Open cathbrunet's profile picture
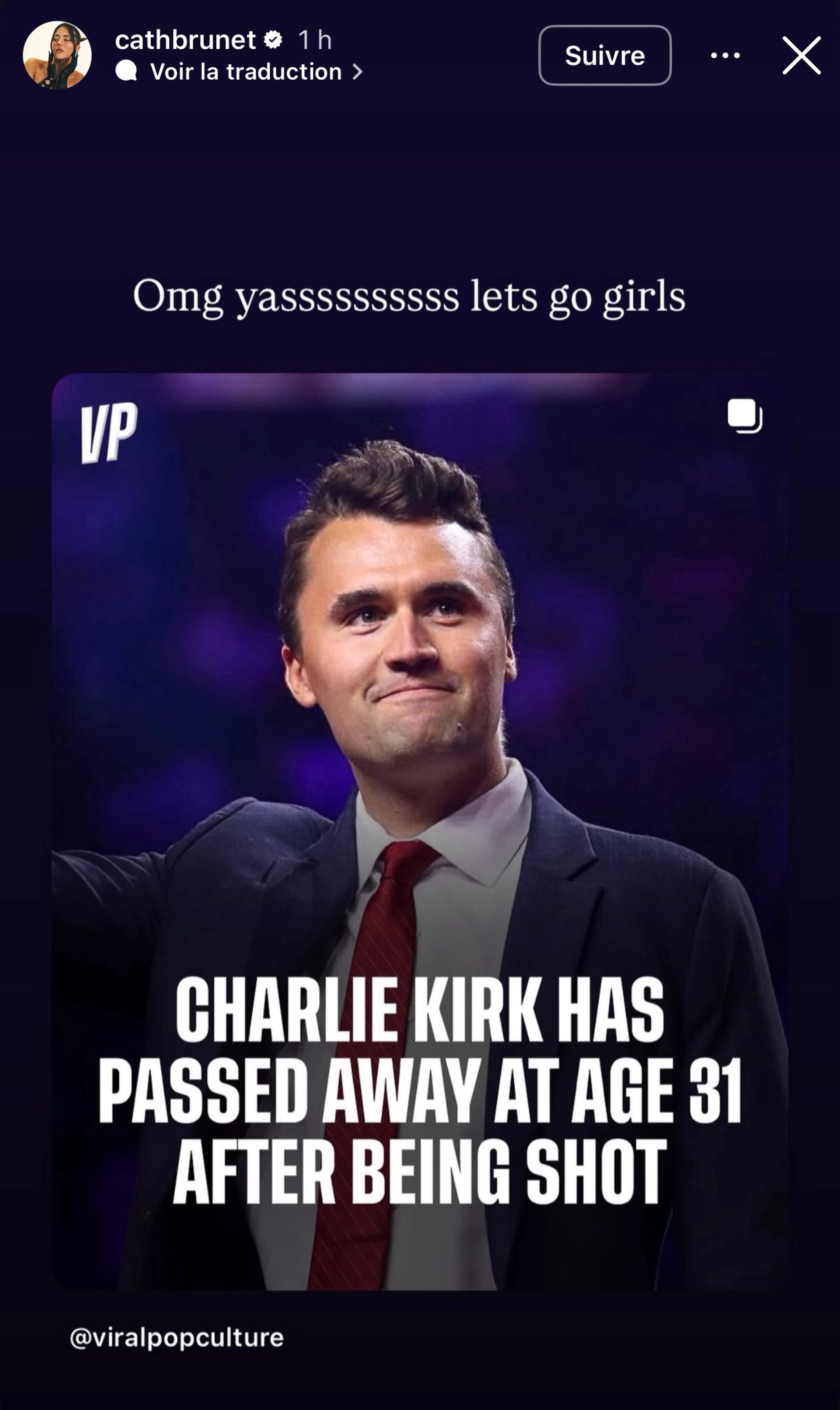This screenshot has height=1410, width=840. [57, 55]
